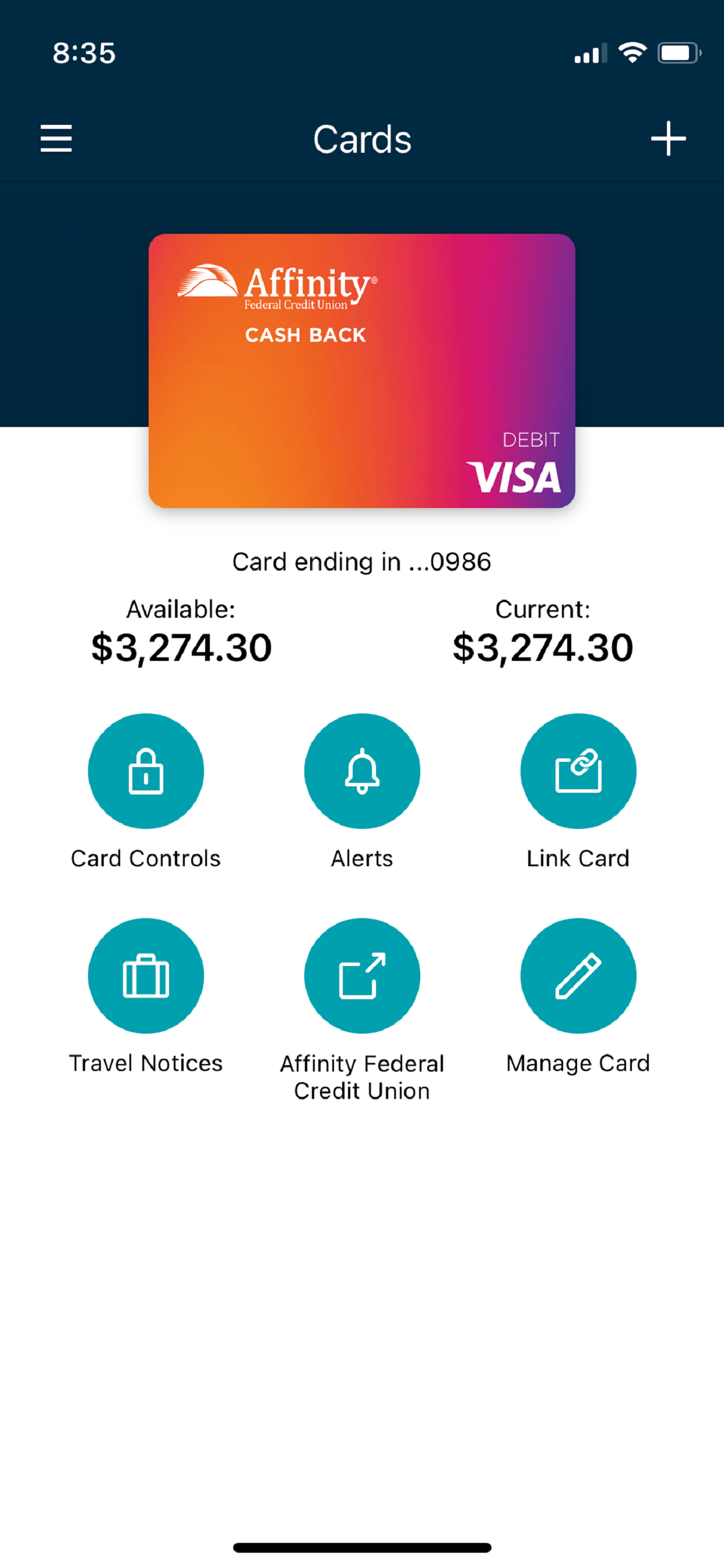
Task: Open Link Card via its label
Action: (x=578, y=858)
